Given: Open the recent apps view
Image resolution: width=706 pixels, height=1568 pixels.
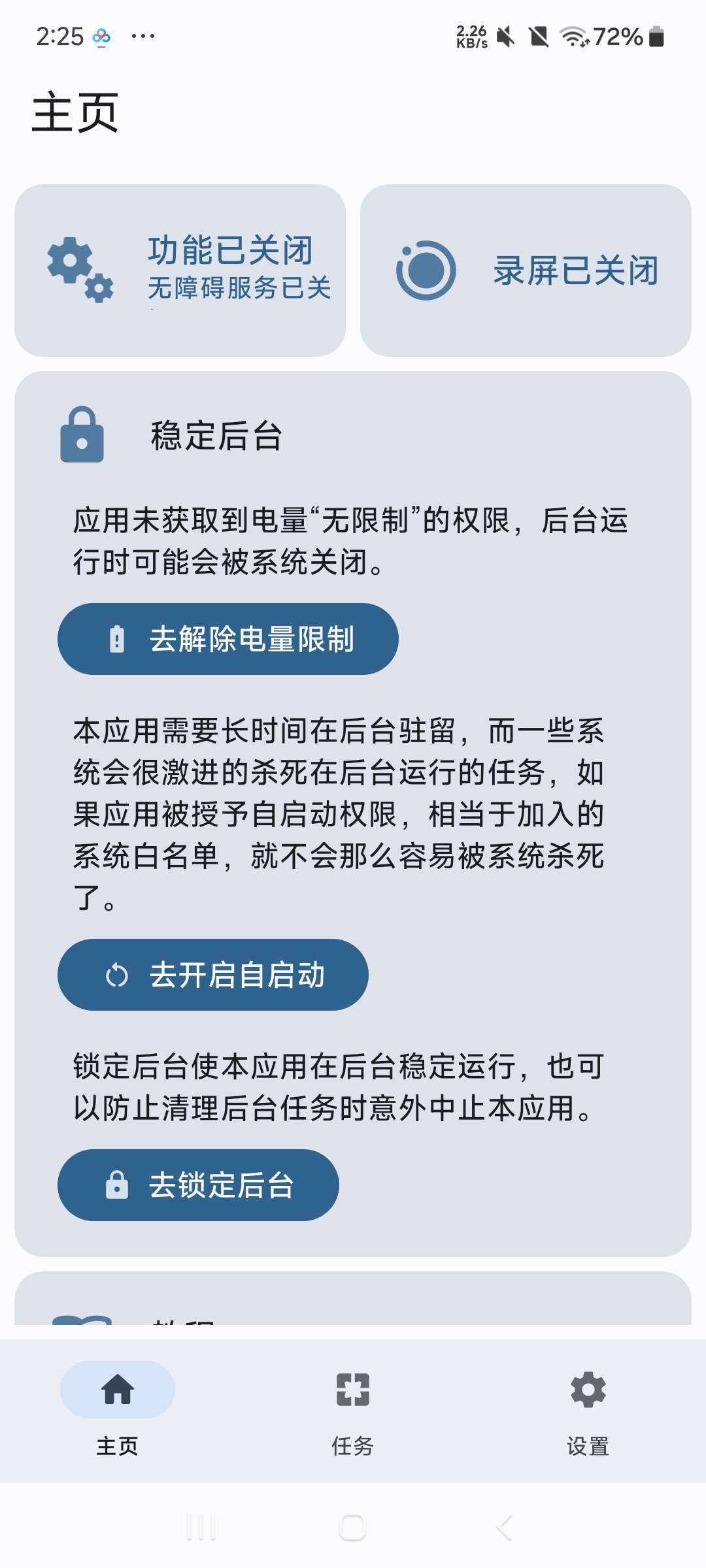Looking at the screenshot, I should pyautogui.click(x=201, y=1528).
